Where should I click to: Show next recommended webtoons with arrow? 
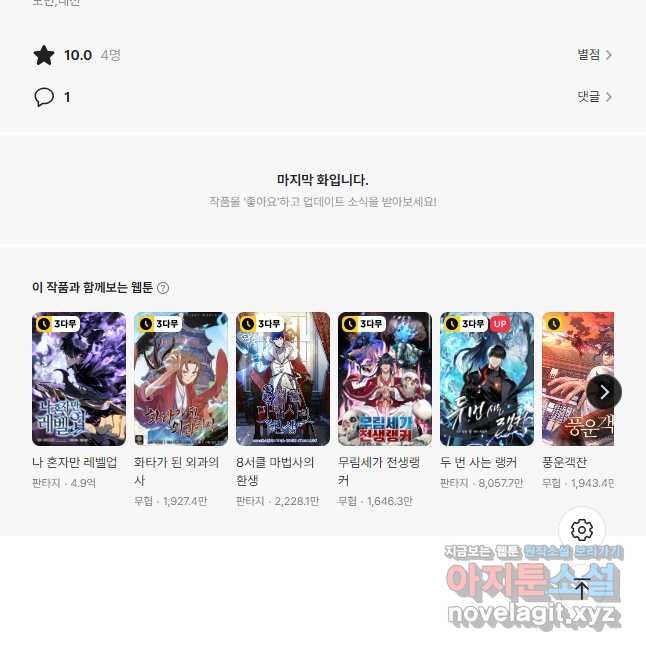pyautogui.click(x=603, y=391)
